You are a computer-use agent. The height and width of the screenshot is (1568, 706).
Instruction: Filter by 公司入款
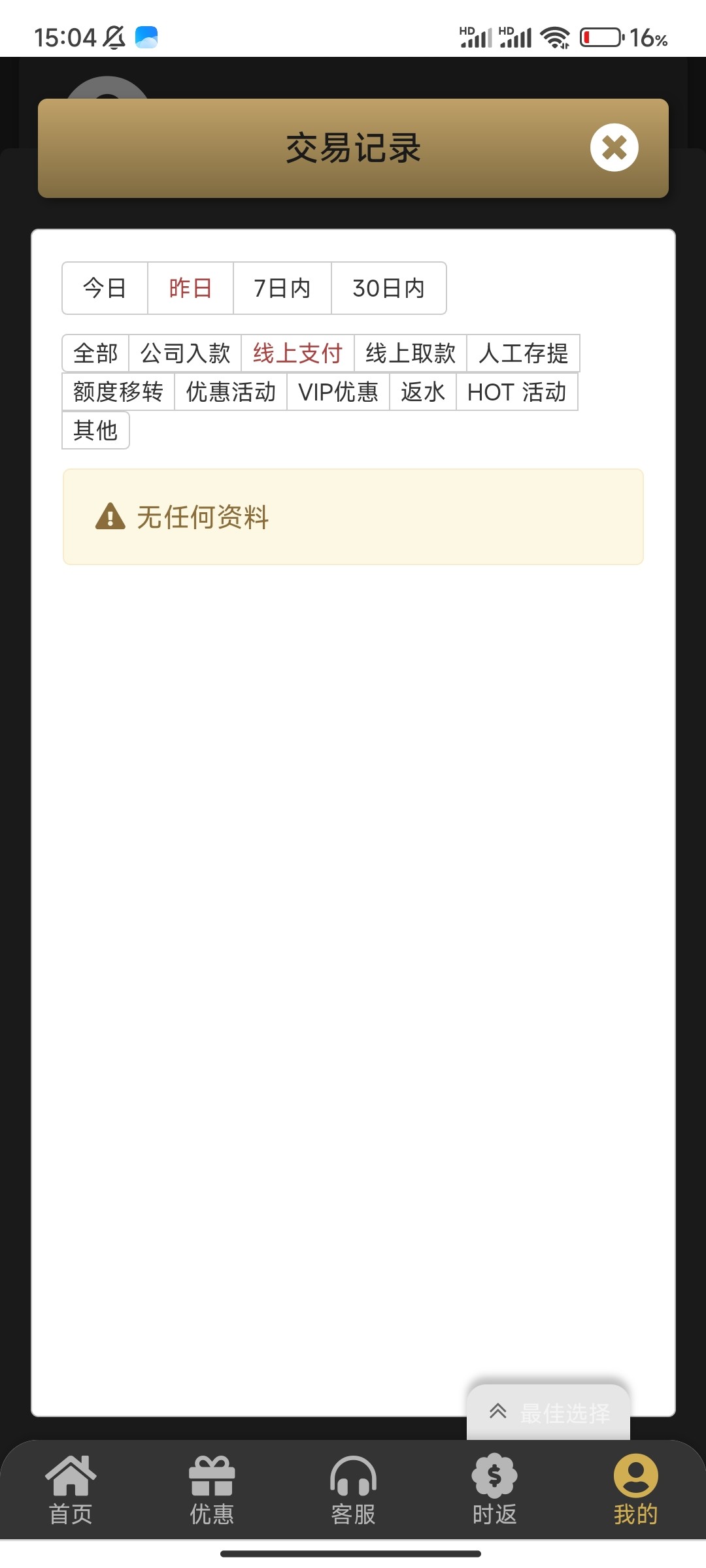click(x=185, y=353)
